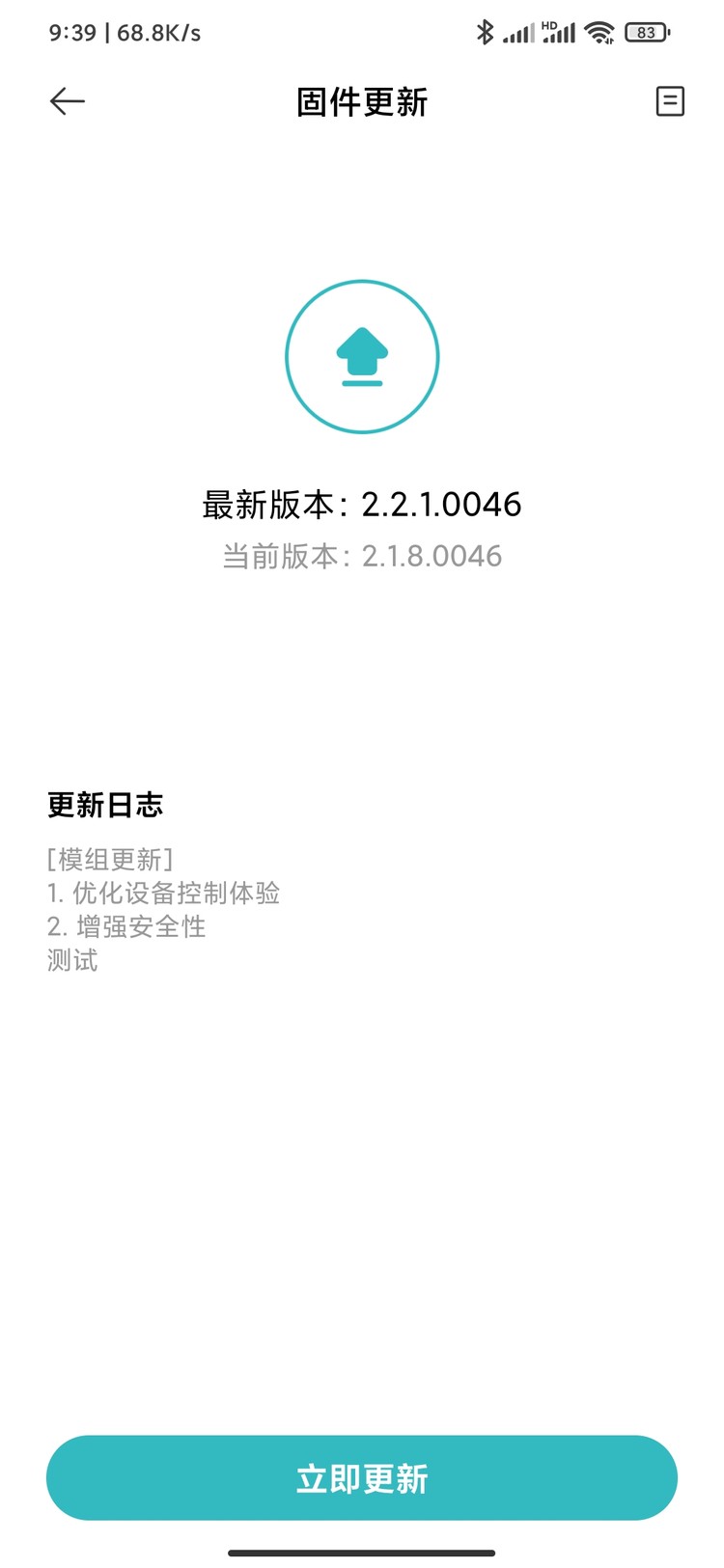Screen dimensions: 724x1568
Task: Tap the 立即更新 button
Action: coord(362,1477)
